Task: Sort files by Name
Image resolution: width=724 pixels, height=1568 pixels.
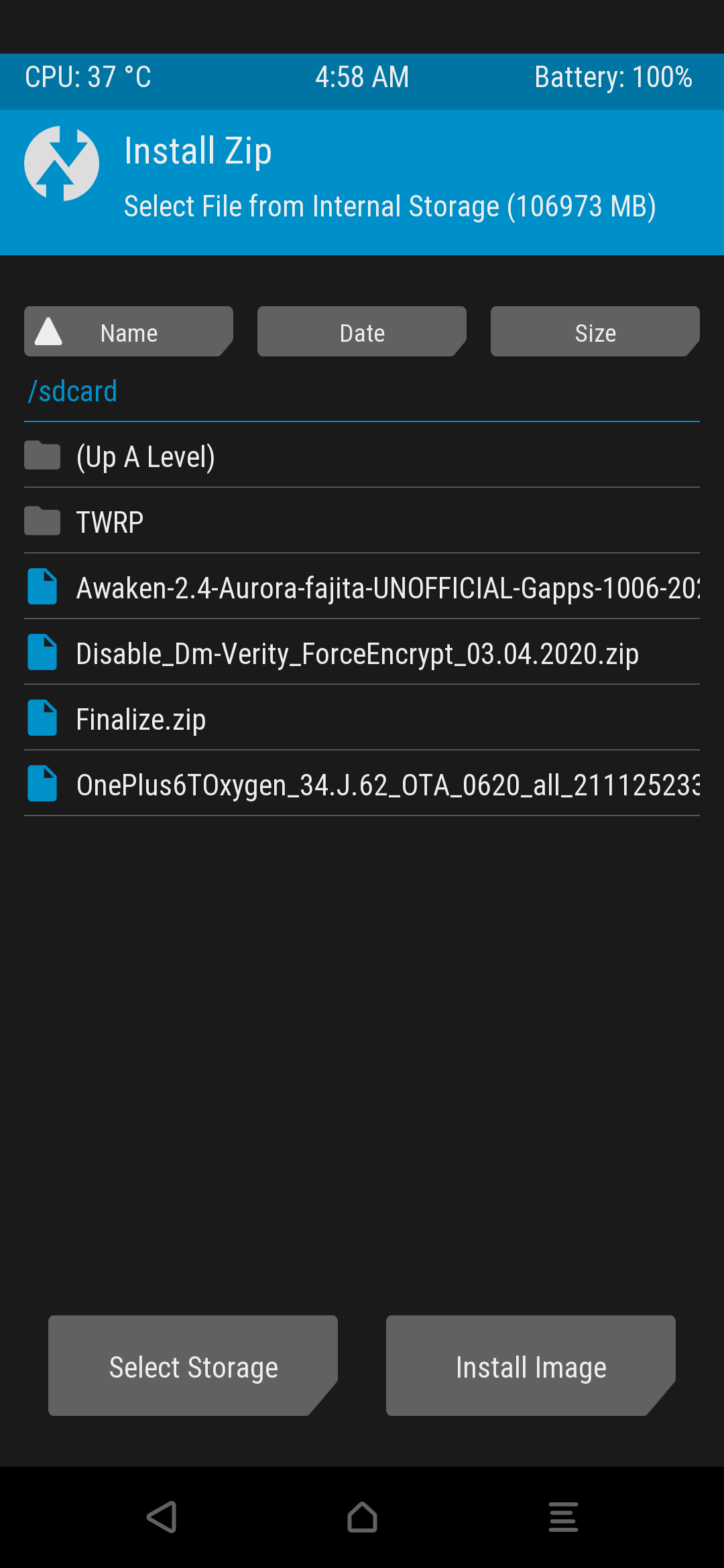Action: pos(128,332)
